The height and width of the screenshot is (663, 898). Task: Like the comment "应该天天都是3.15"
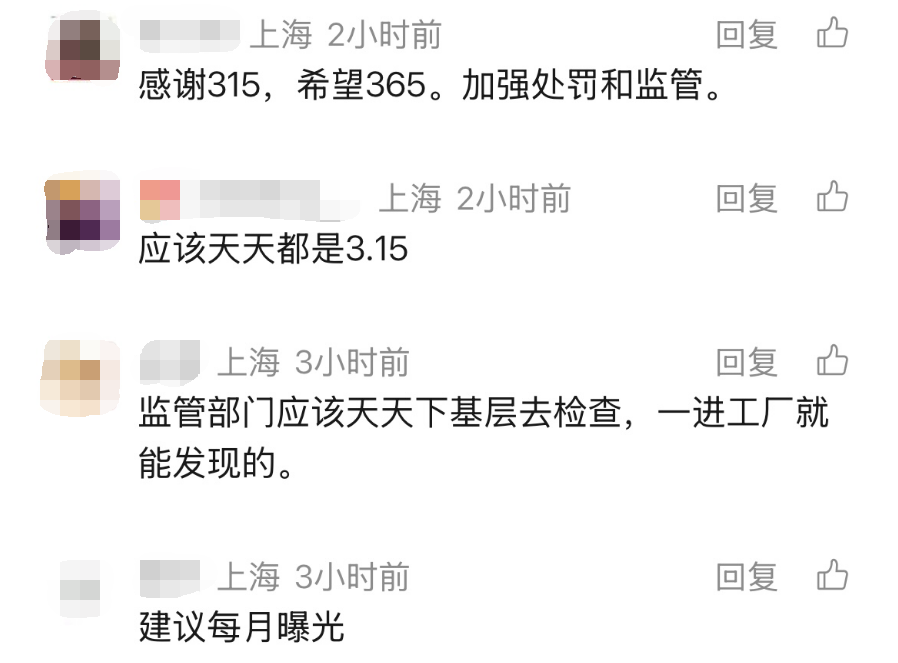pyautogui.click(x=832, y=197)
